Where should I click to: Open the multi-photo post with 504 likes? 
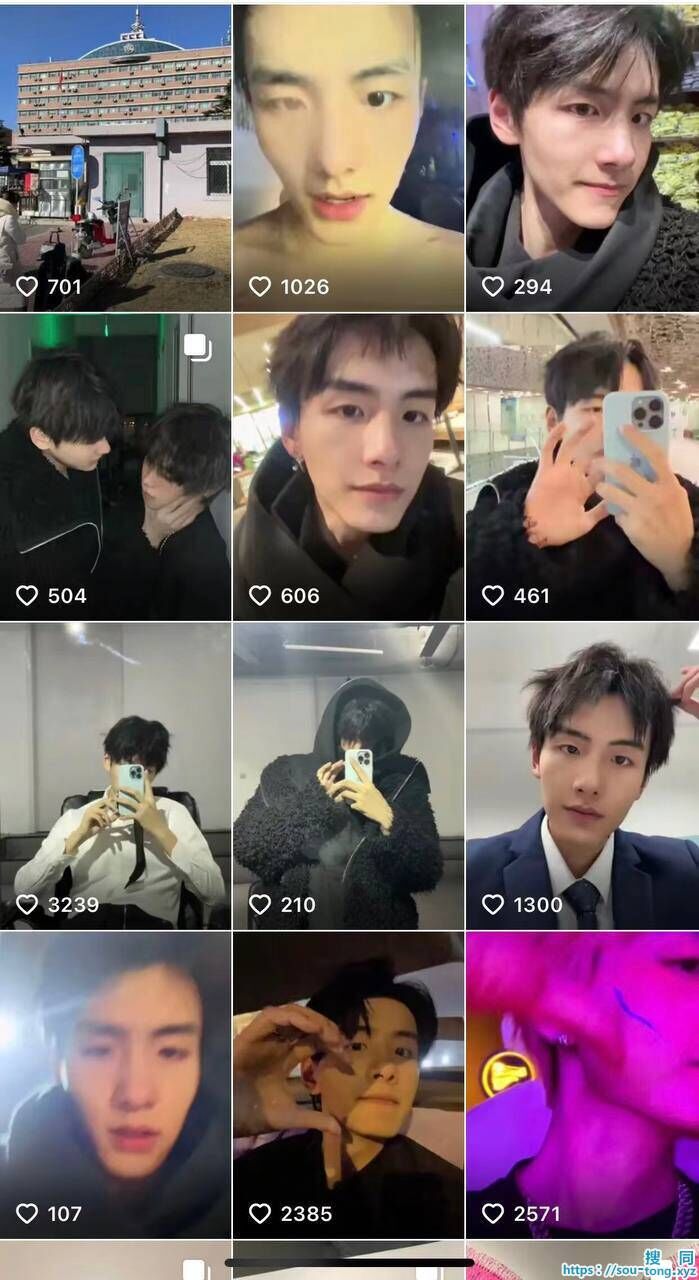(115, 467)
